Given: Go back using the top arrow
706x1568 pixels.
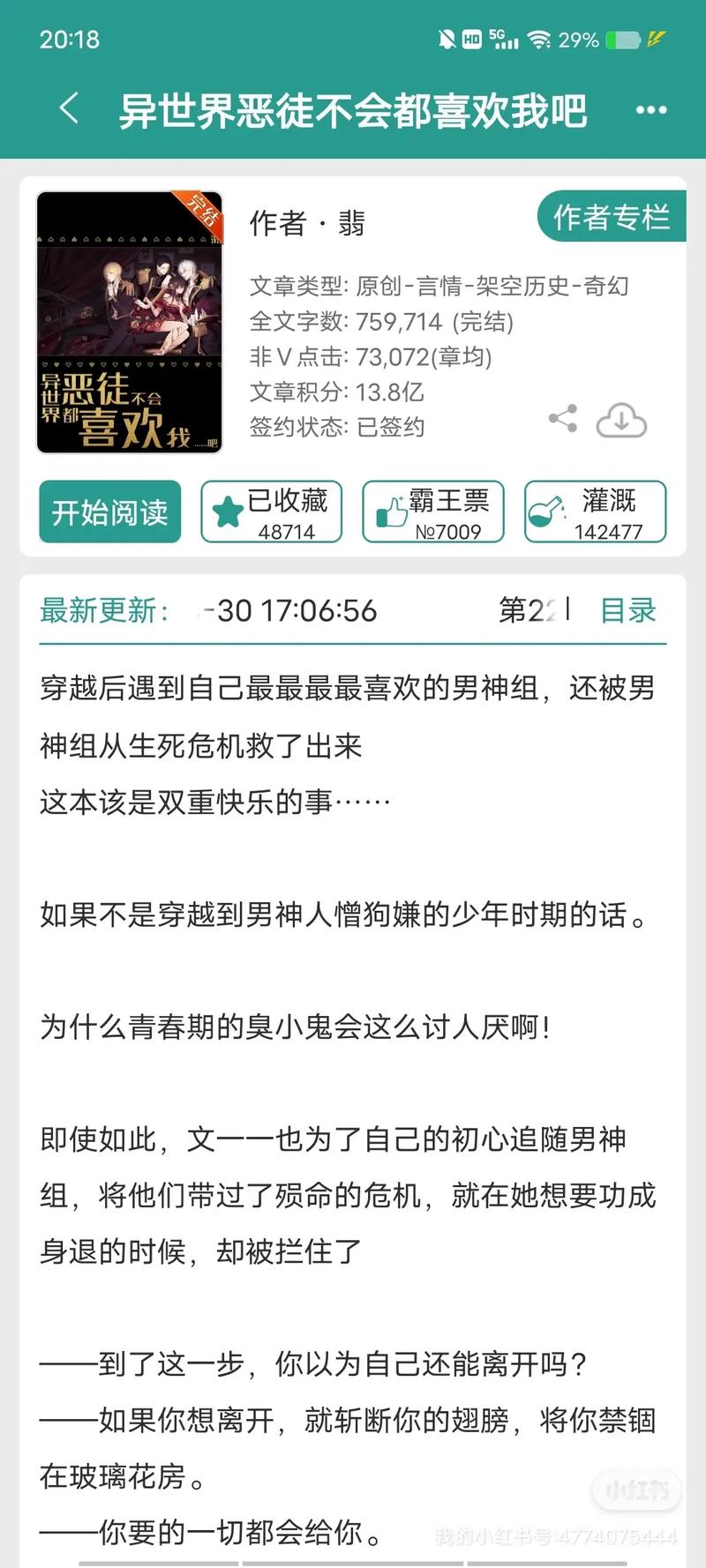Looking at the screenshot, I should pos(69,109).
